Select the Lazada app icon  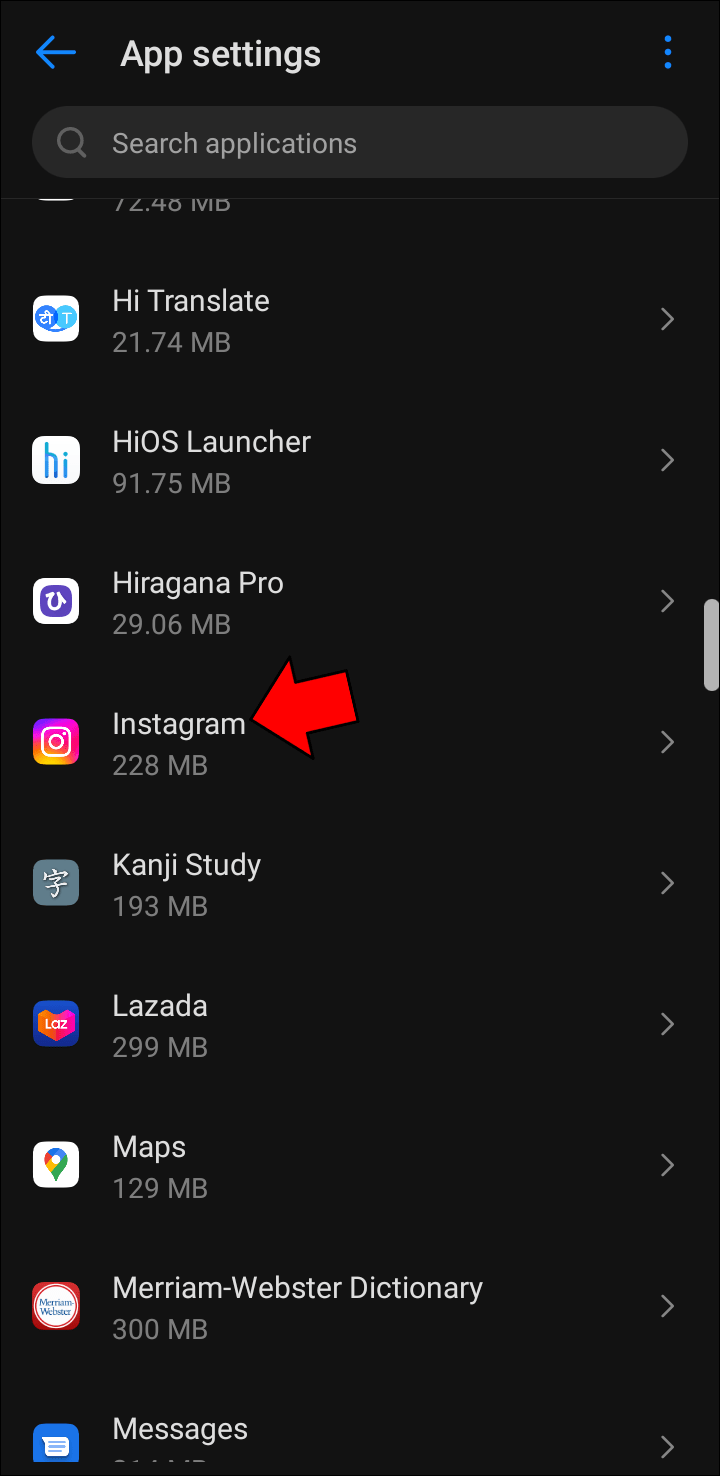[x=56, y=1023]
